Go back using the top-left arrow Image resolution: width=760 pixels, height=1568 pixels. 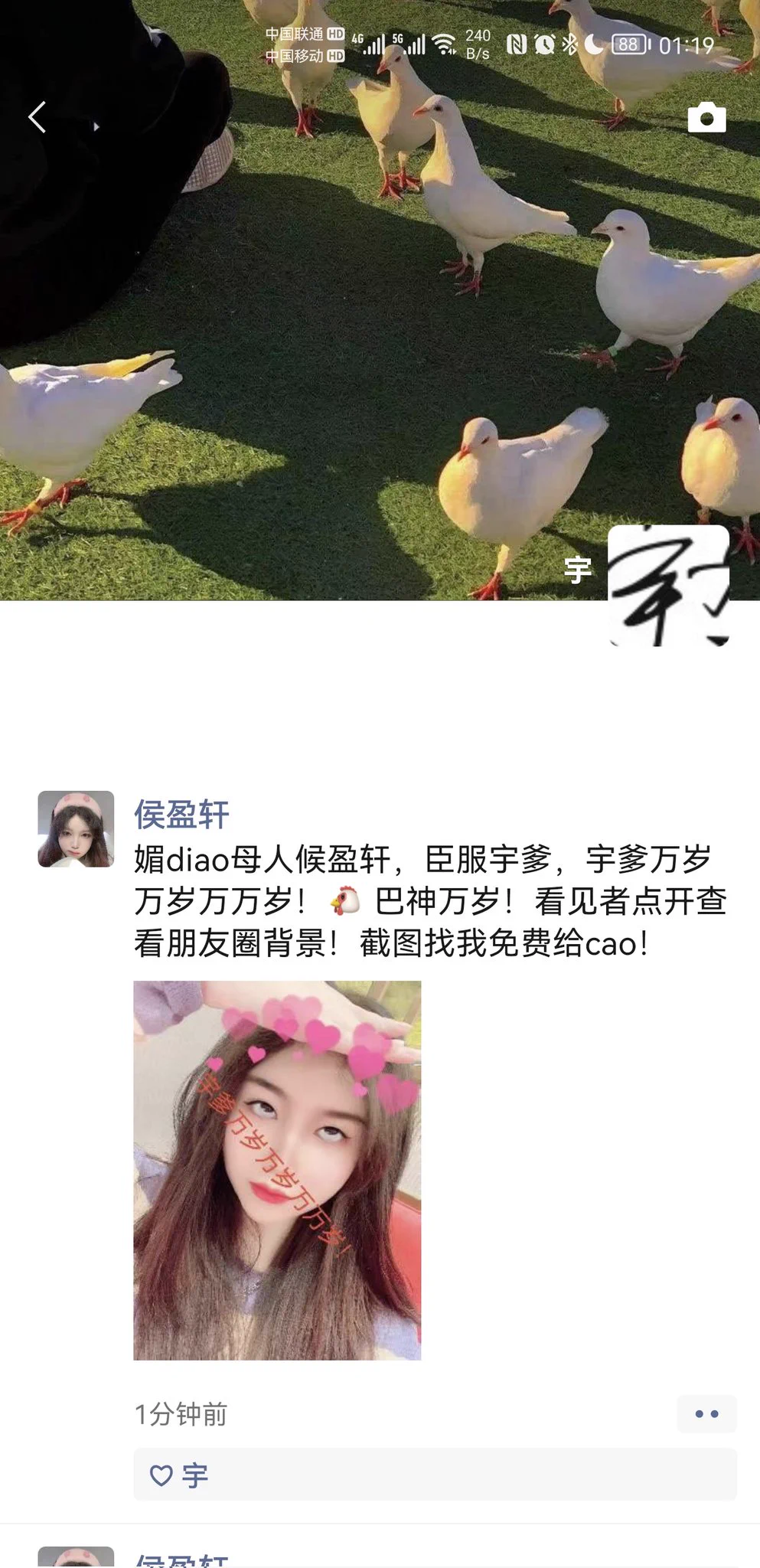[37, 117]
